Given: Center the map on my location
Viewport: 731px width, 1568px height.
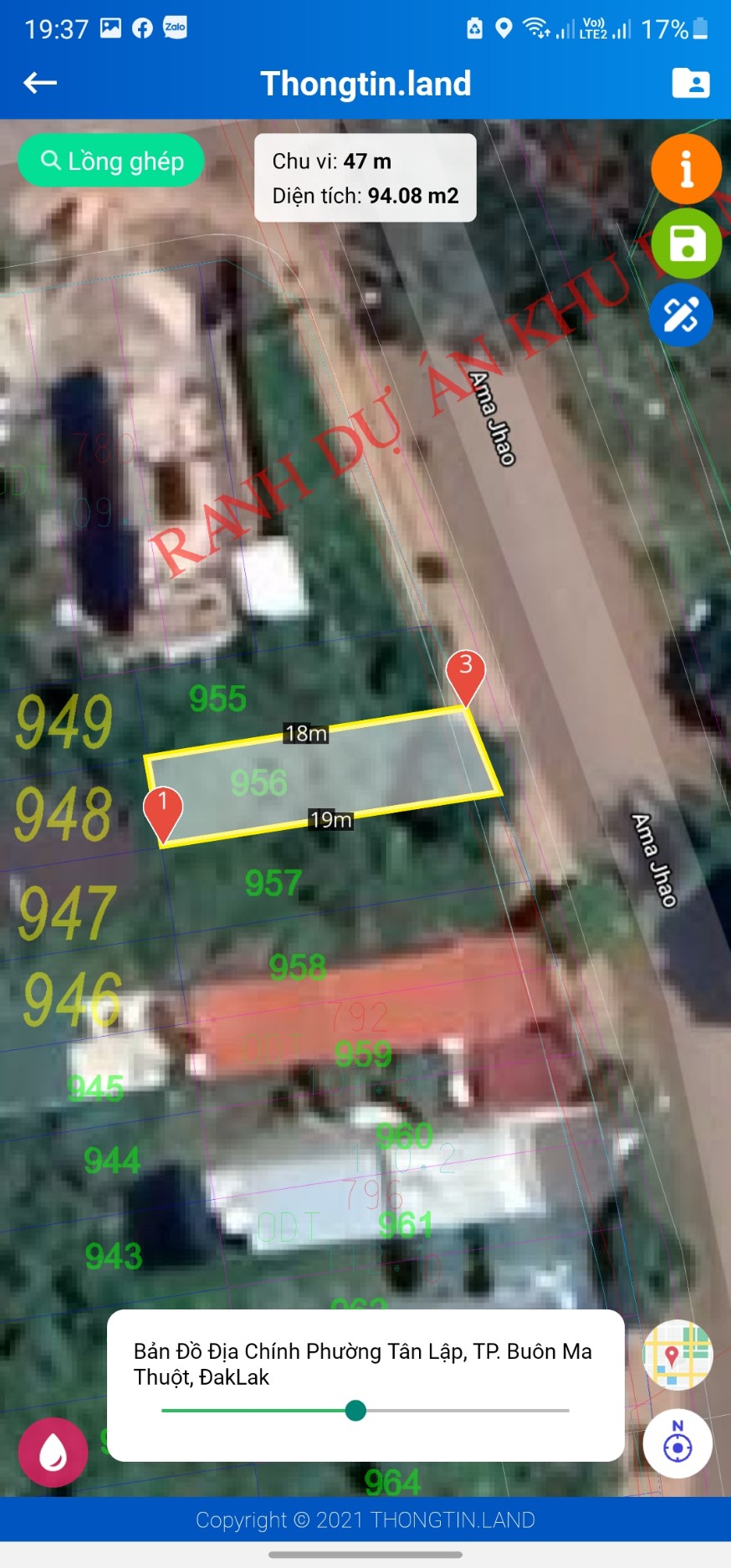Looking at the screenshot, I should (x=677, y=1443).
